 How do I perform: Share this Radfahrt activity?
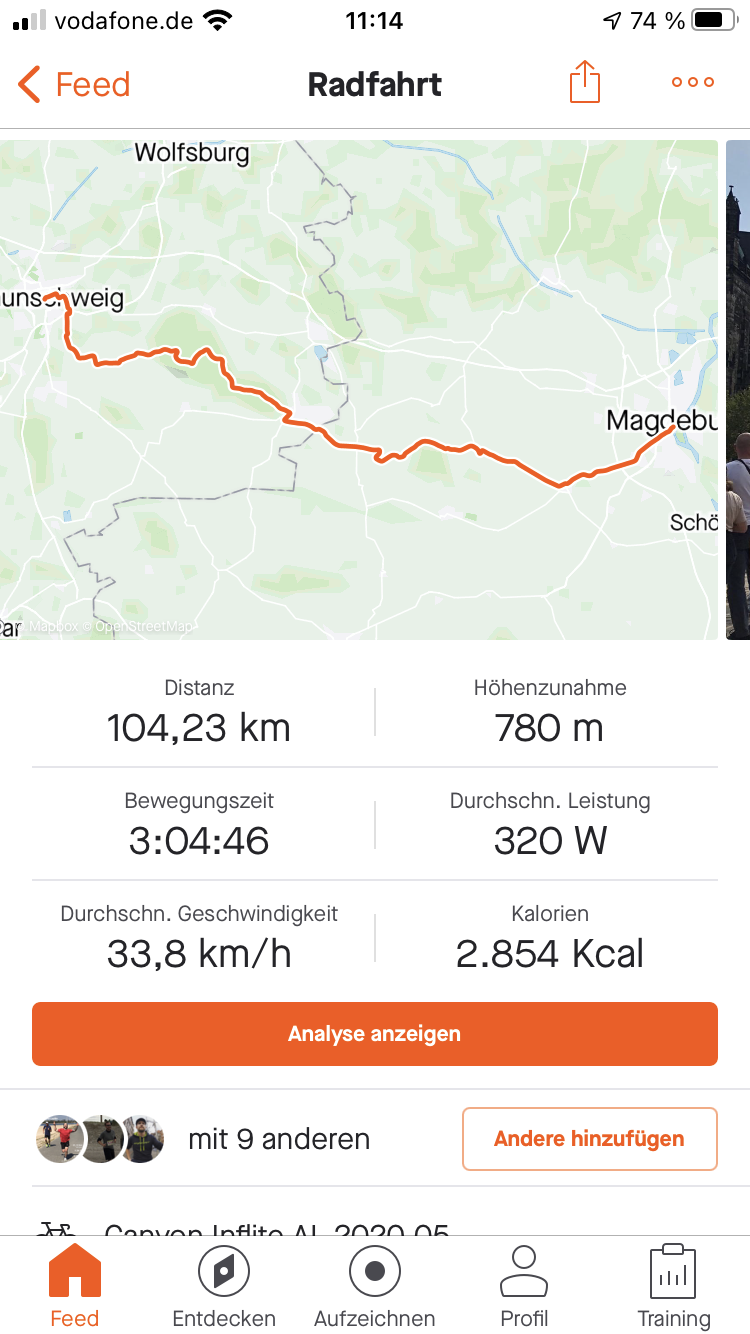585,83
